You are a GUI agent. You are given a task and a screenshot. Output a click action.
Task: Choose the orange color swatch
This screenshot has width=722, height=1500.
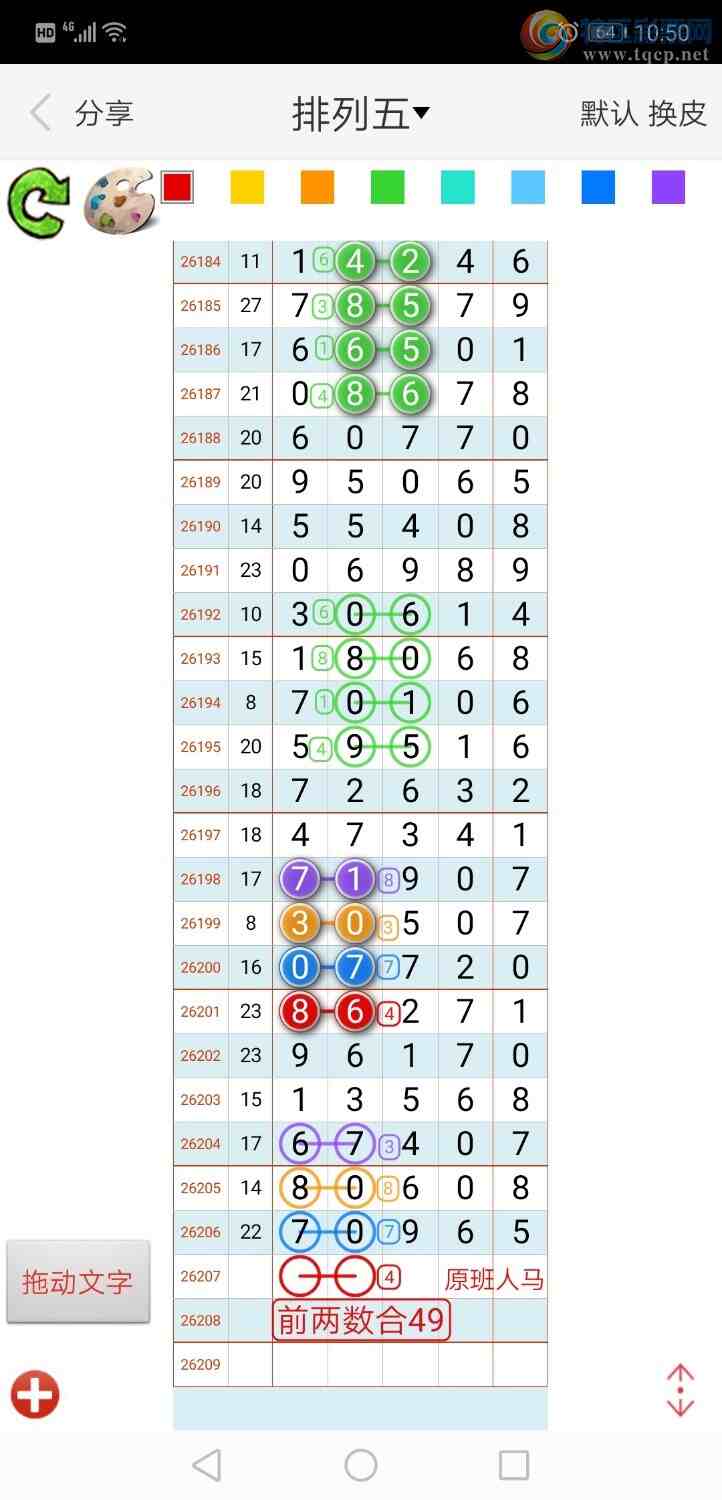[x=317, y=187]
